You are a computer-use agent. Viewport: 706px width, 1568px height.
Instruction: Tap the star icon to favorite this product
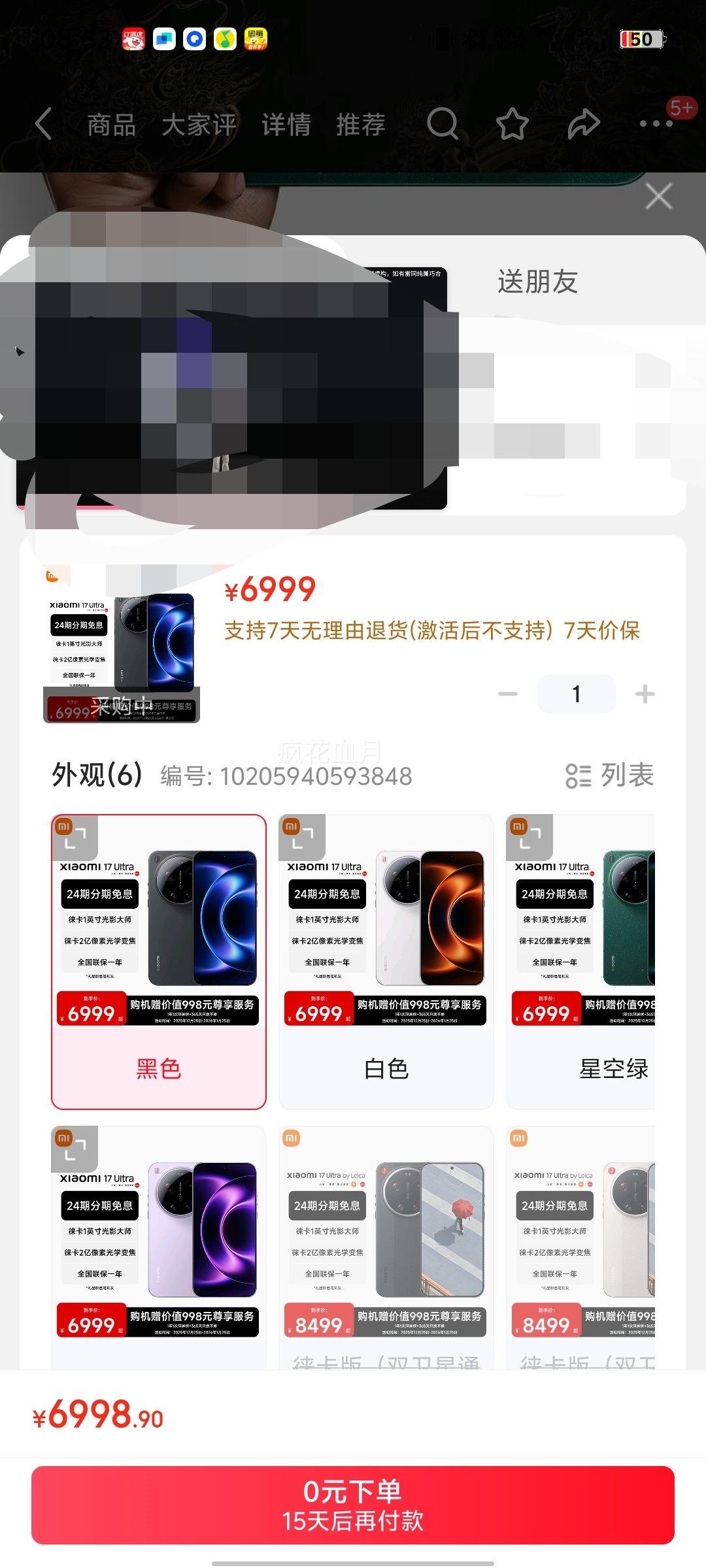click(x=514, y=124)
